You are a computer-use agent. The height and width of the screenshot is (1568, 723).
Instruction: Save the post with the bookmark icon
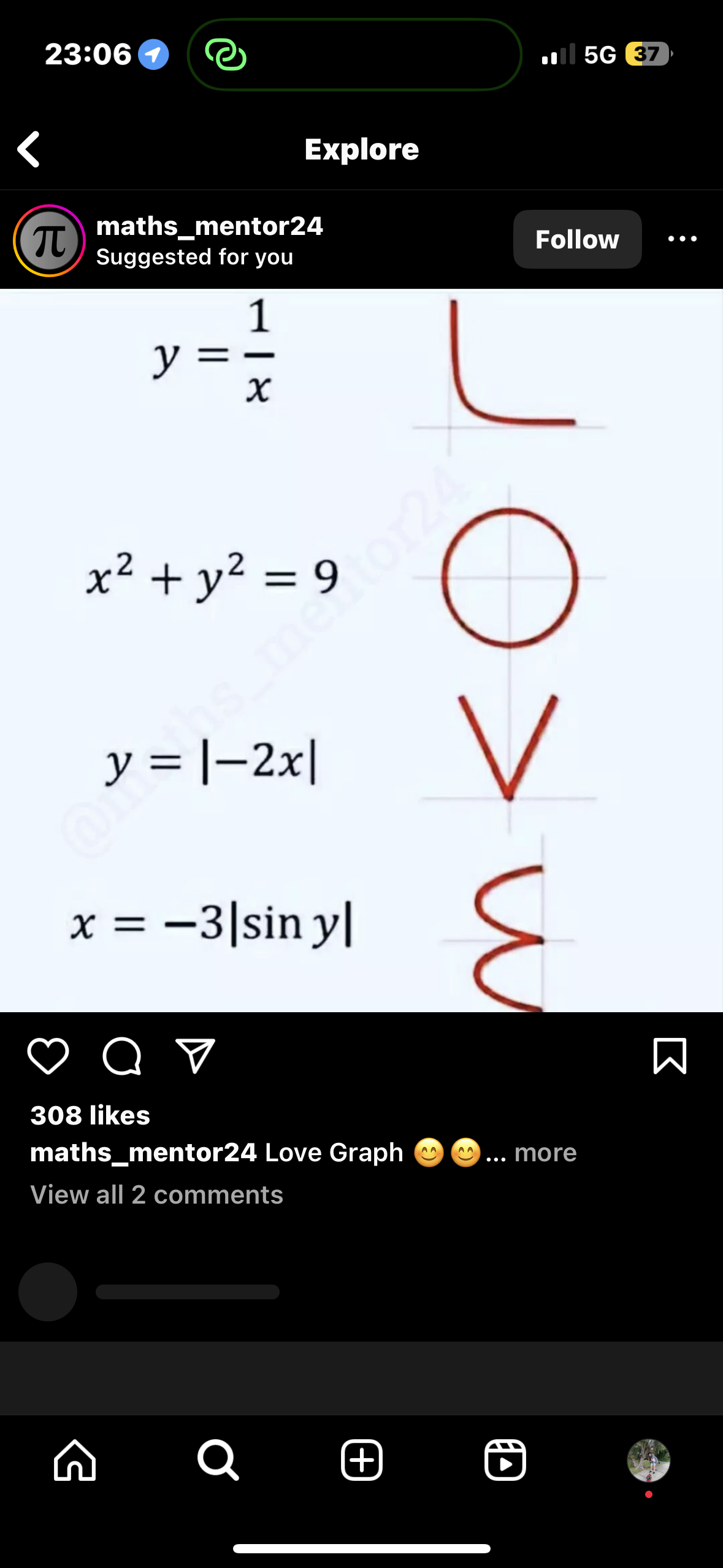pos(669,1056)
